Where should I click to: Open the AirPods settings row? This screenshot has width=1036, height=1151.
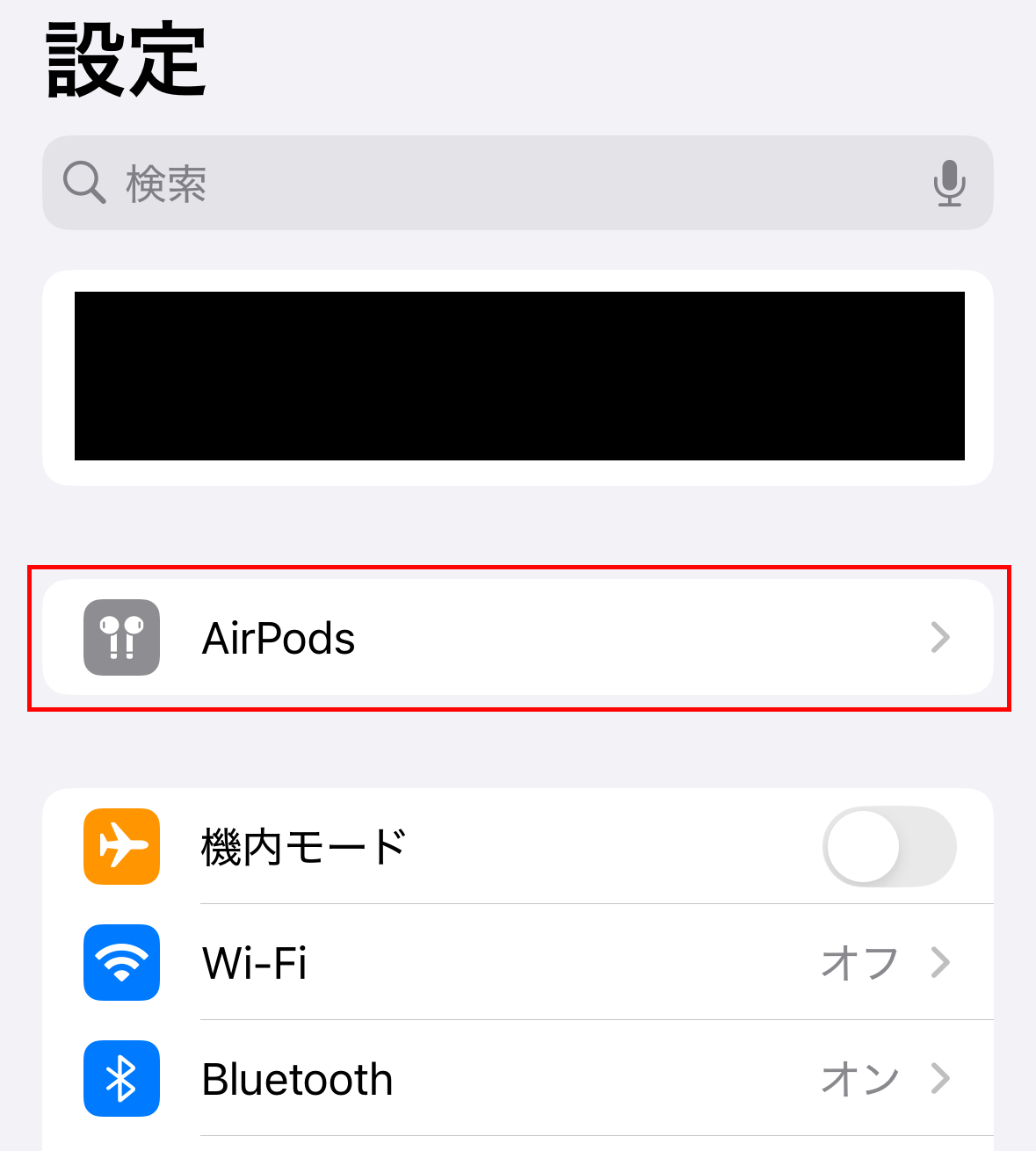point(518,639)
